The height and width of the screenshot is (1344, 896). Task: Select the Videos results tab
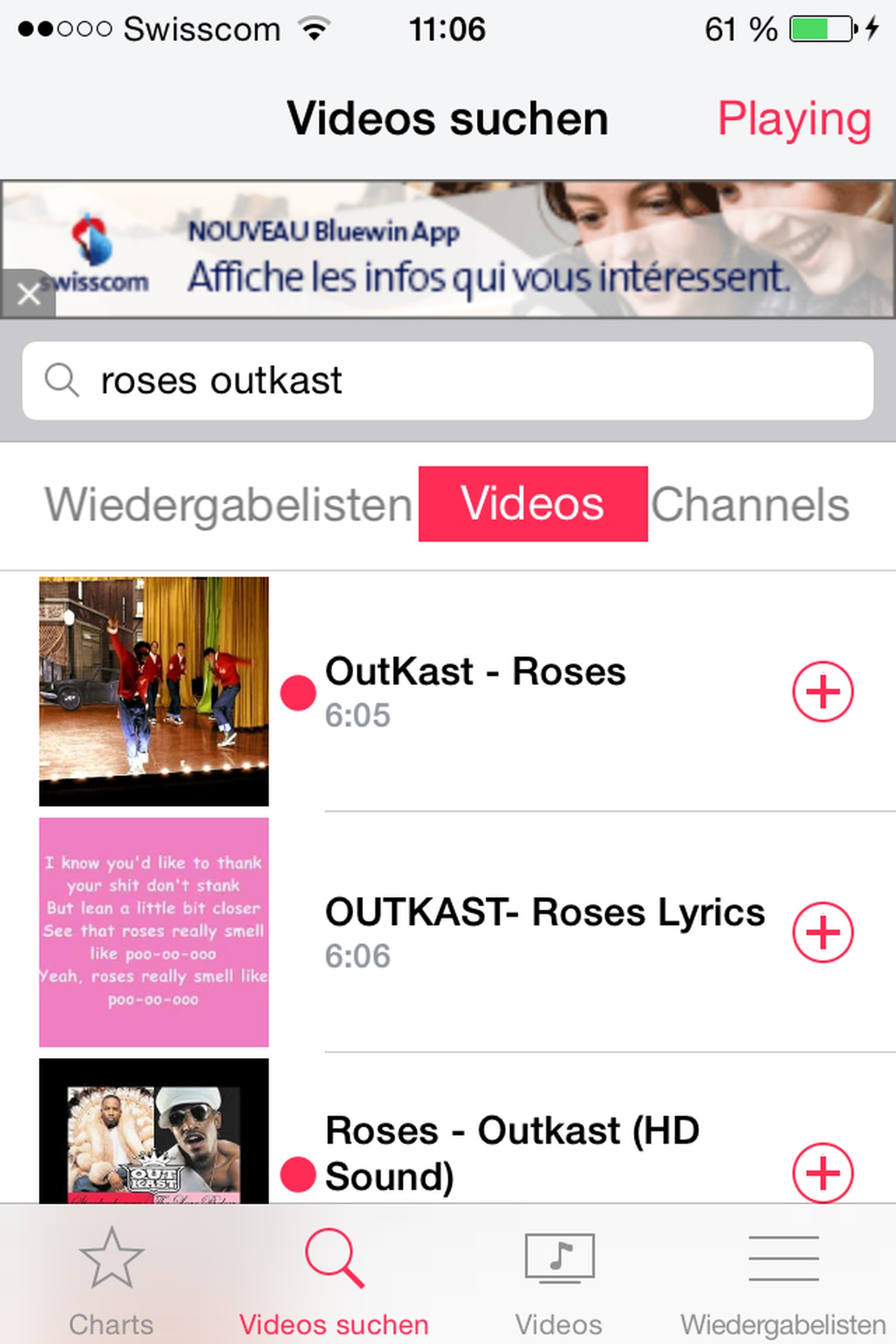(533, 504)
